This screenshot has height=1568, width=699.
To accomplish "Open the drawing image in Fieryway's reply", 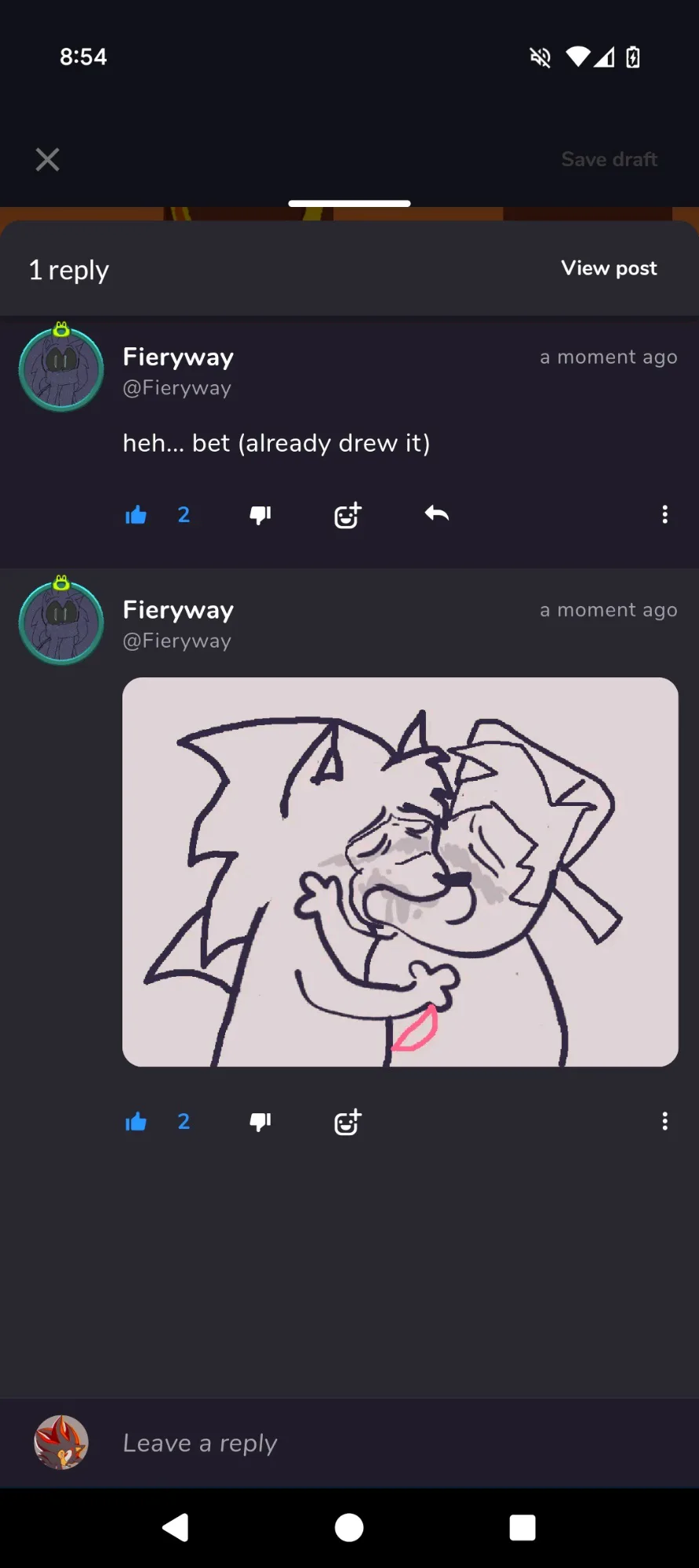I will 400,872.
